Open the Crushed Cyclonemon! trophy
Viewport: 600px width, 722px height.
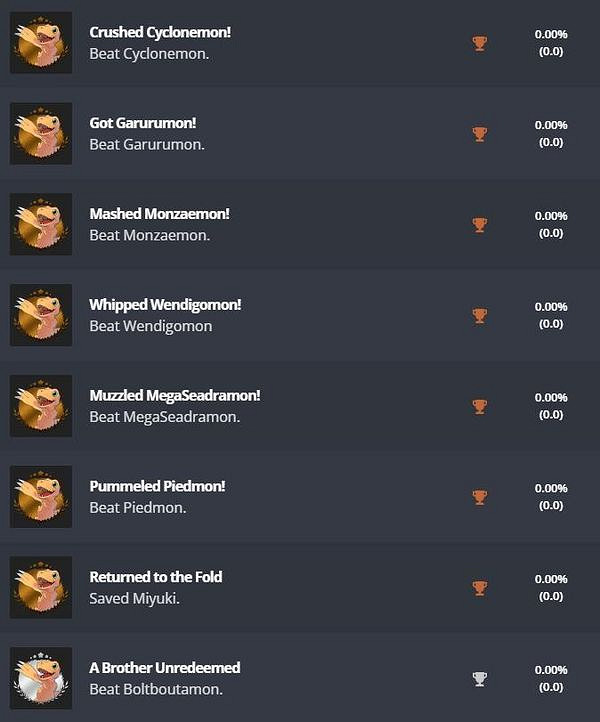click(x=159, y=33)
